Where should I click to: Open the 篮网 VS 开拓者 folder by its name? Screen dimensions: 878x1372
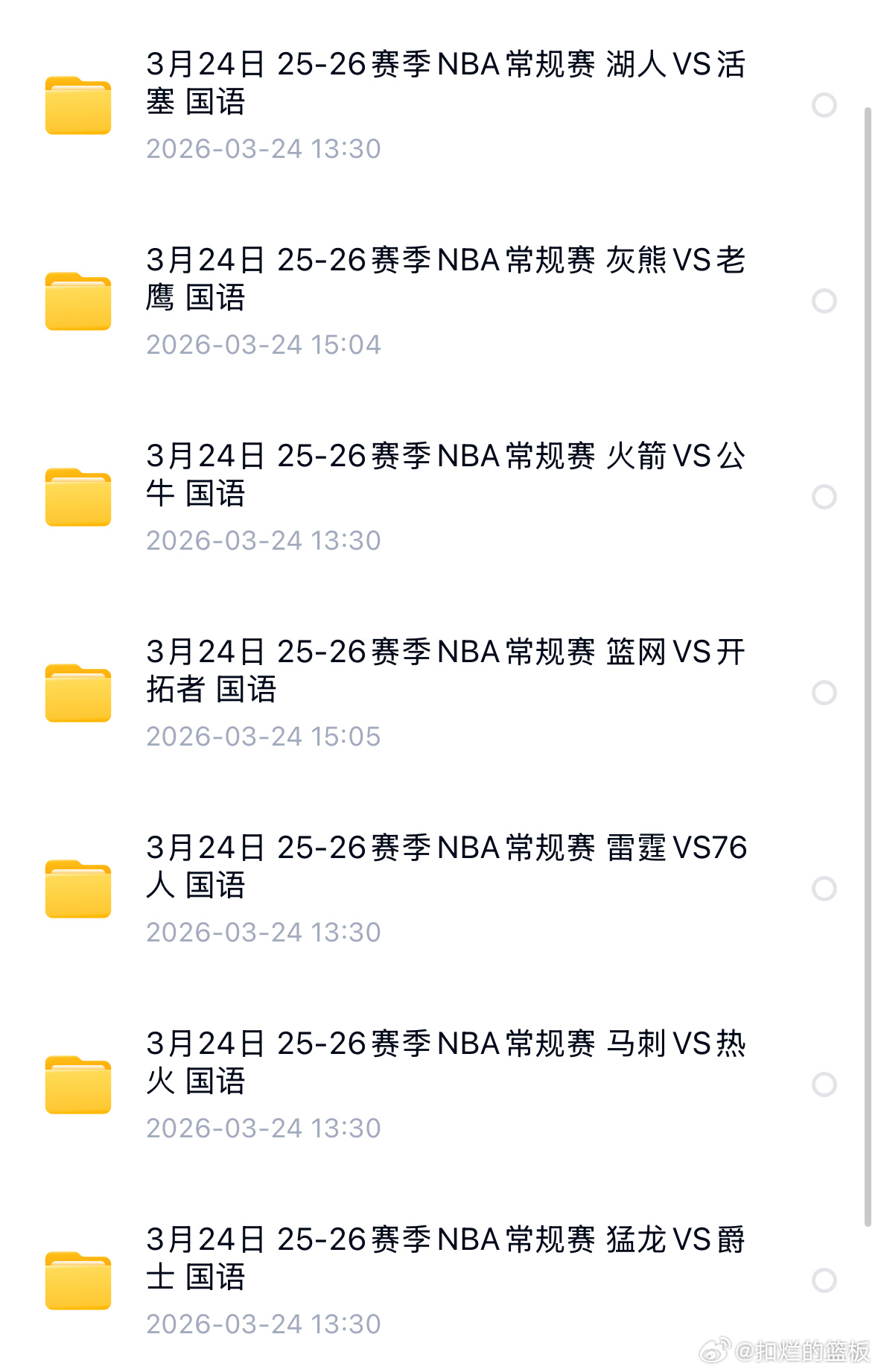pos(447,670)
